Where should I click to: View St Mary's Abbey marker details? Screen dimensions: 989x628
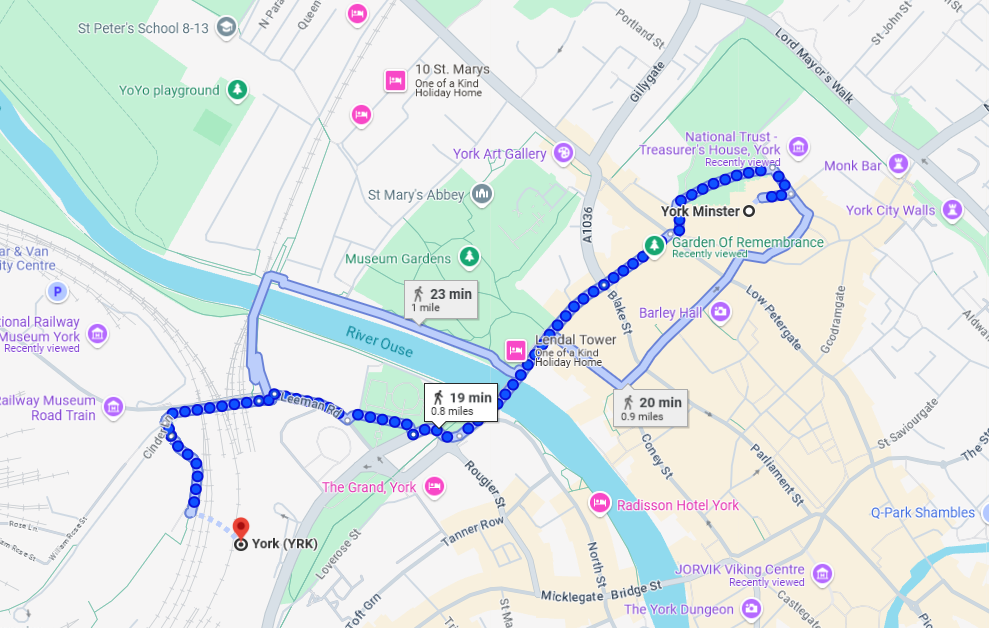(x=483, y=194)
